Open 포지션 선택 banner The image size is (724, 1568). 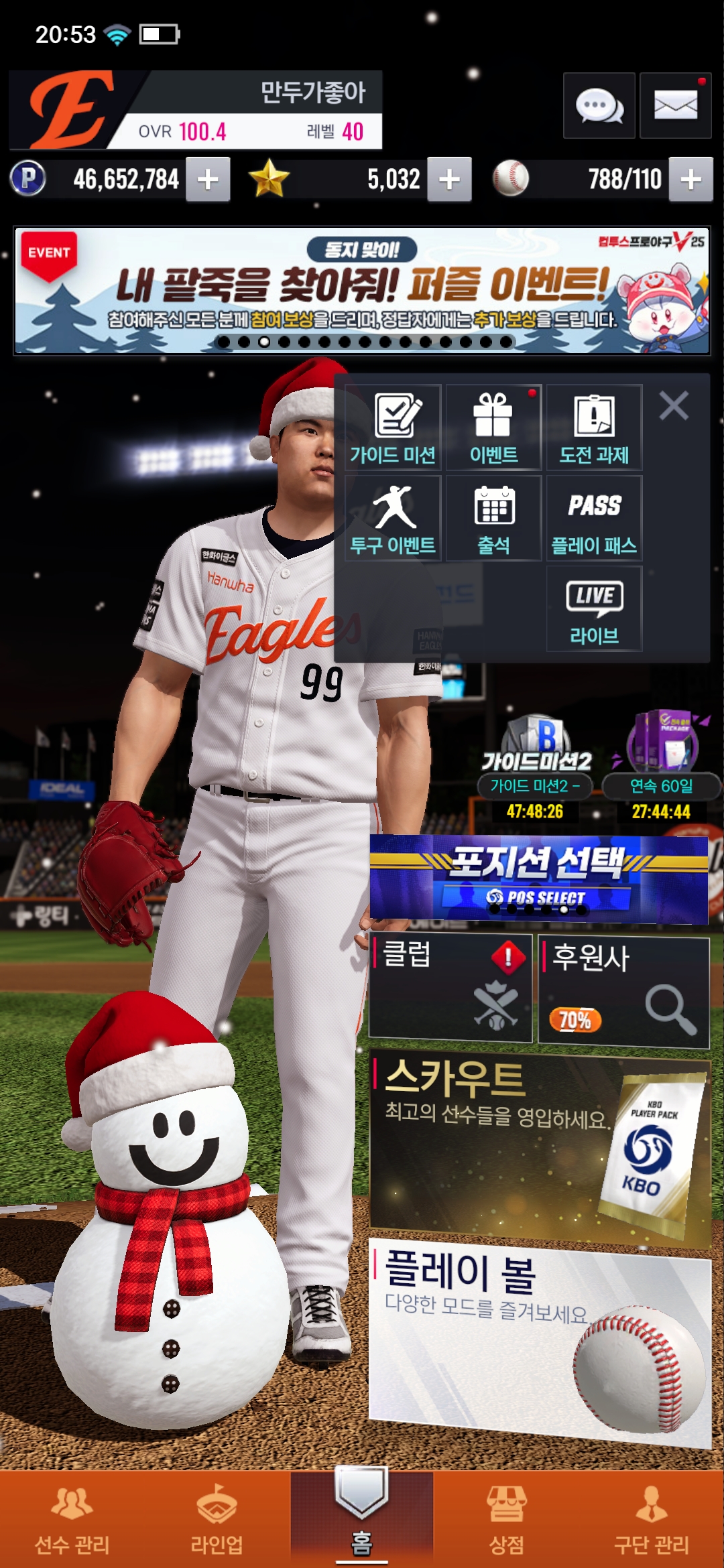coord(538,878)
